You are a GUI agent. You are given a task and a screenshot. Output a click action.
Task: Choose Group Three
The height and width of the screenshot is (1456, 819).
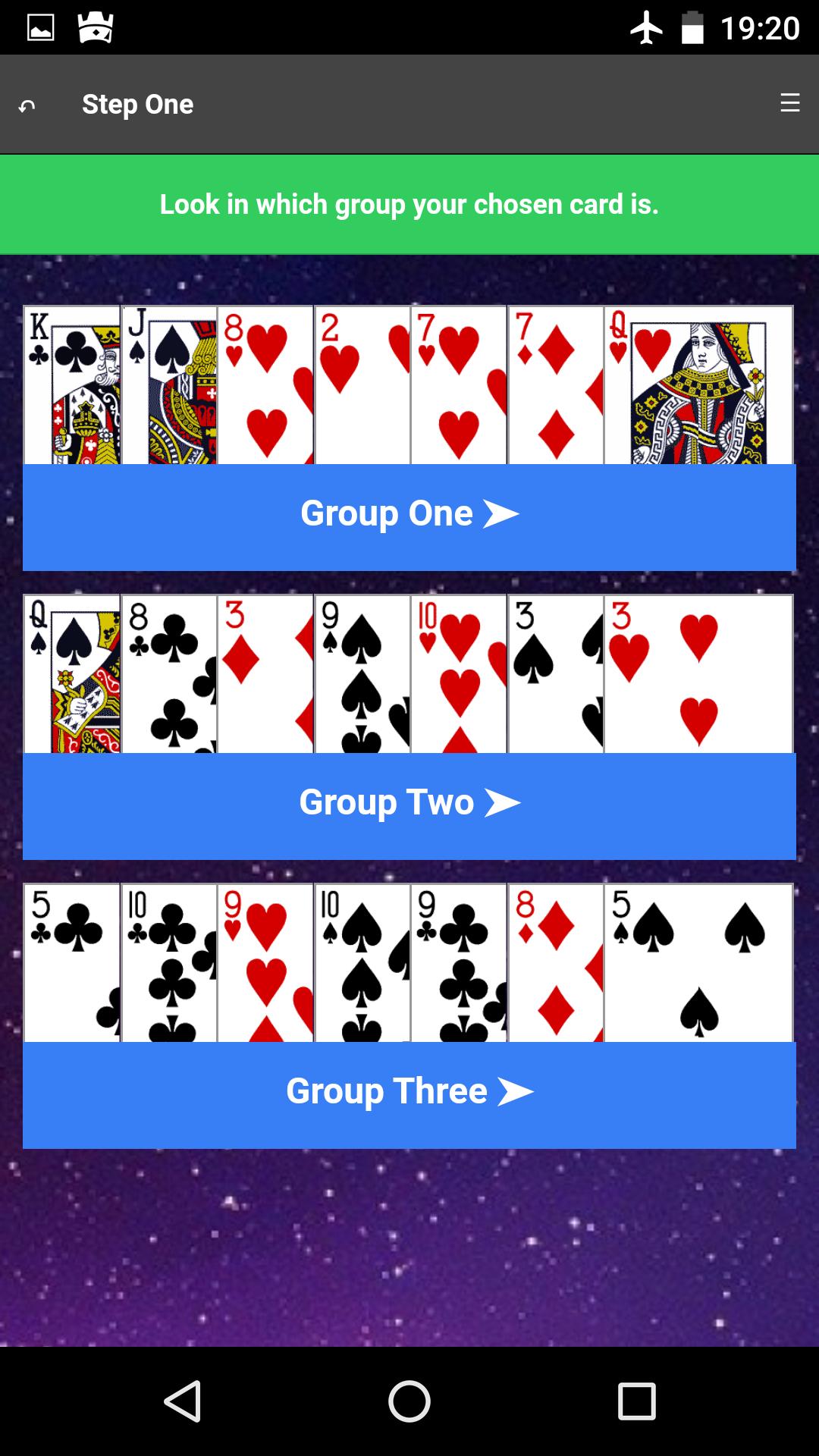409,1092
